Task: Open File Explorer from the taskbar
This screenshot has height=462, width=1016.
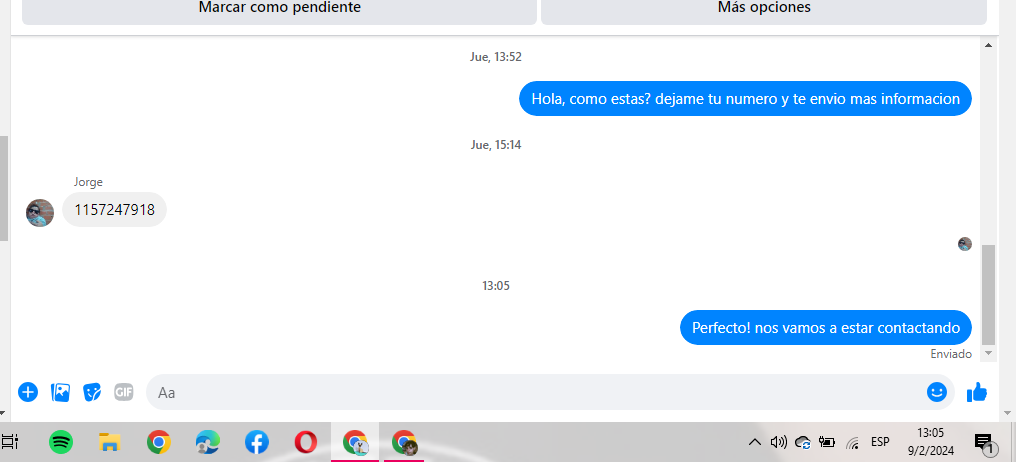Action: pyautogui.click(x=109, y=442)
